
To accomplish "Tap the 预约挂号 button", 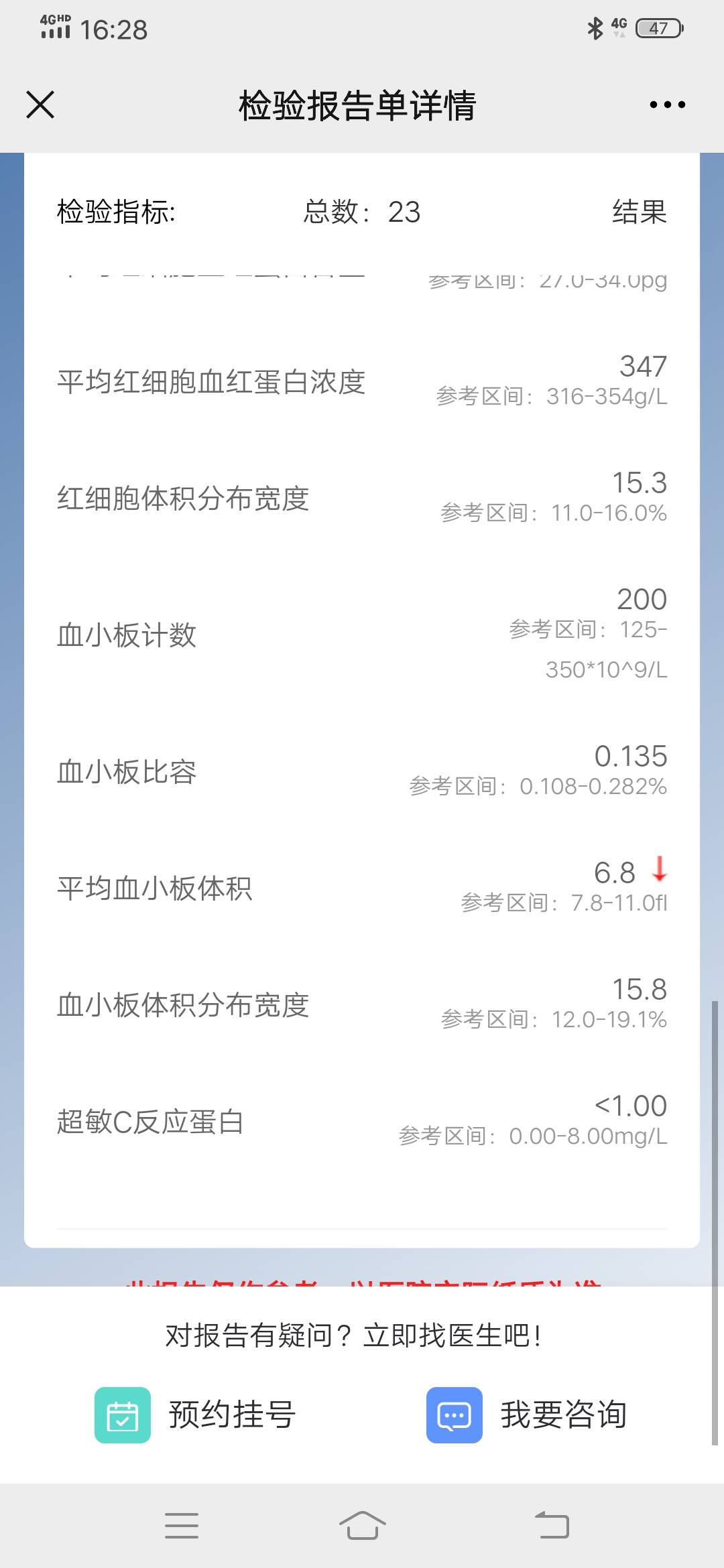I will tap(231, 1415).
